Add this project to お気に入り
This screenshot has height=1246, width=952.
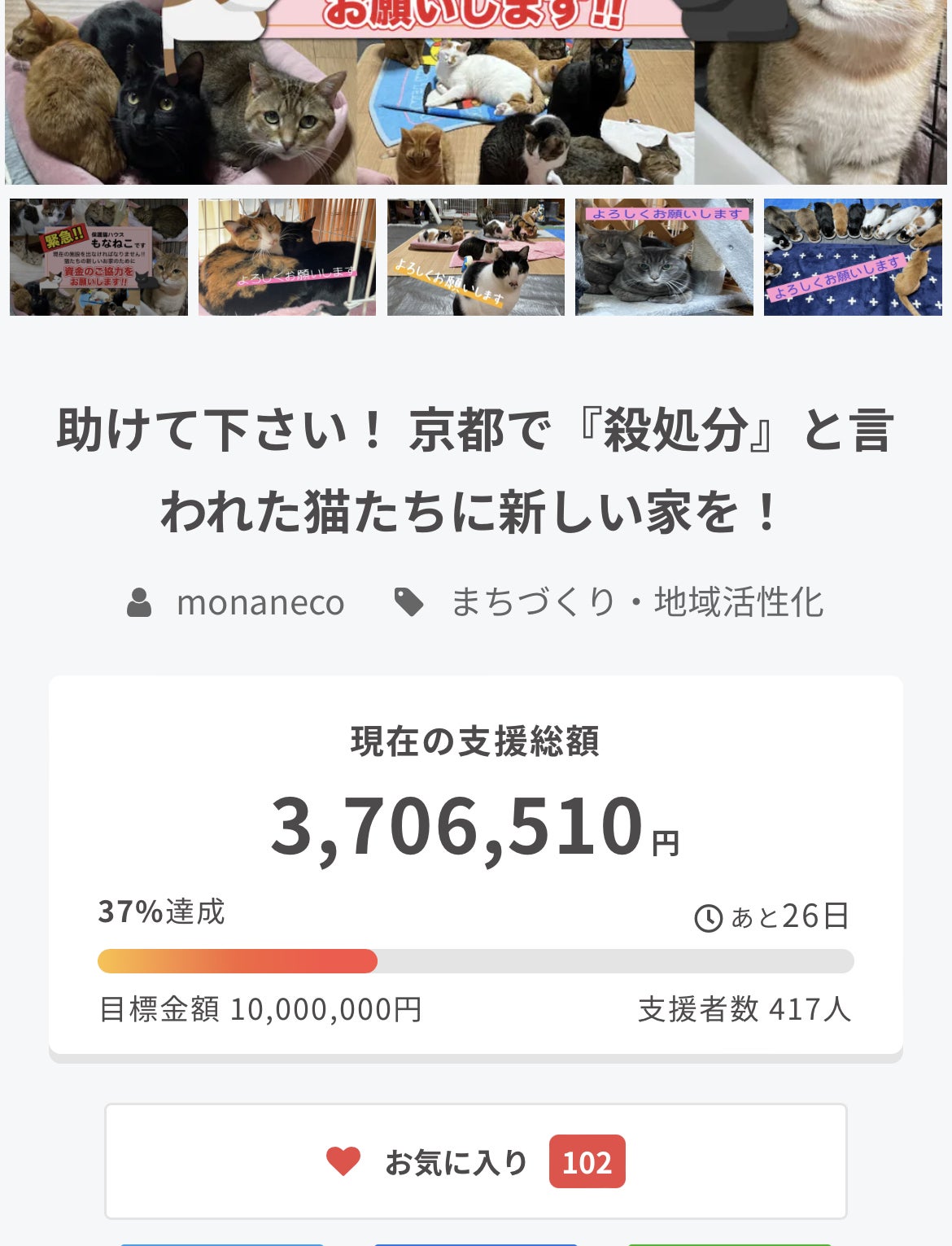click(x=475, y=1161)
